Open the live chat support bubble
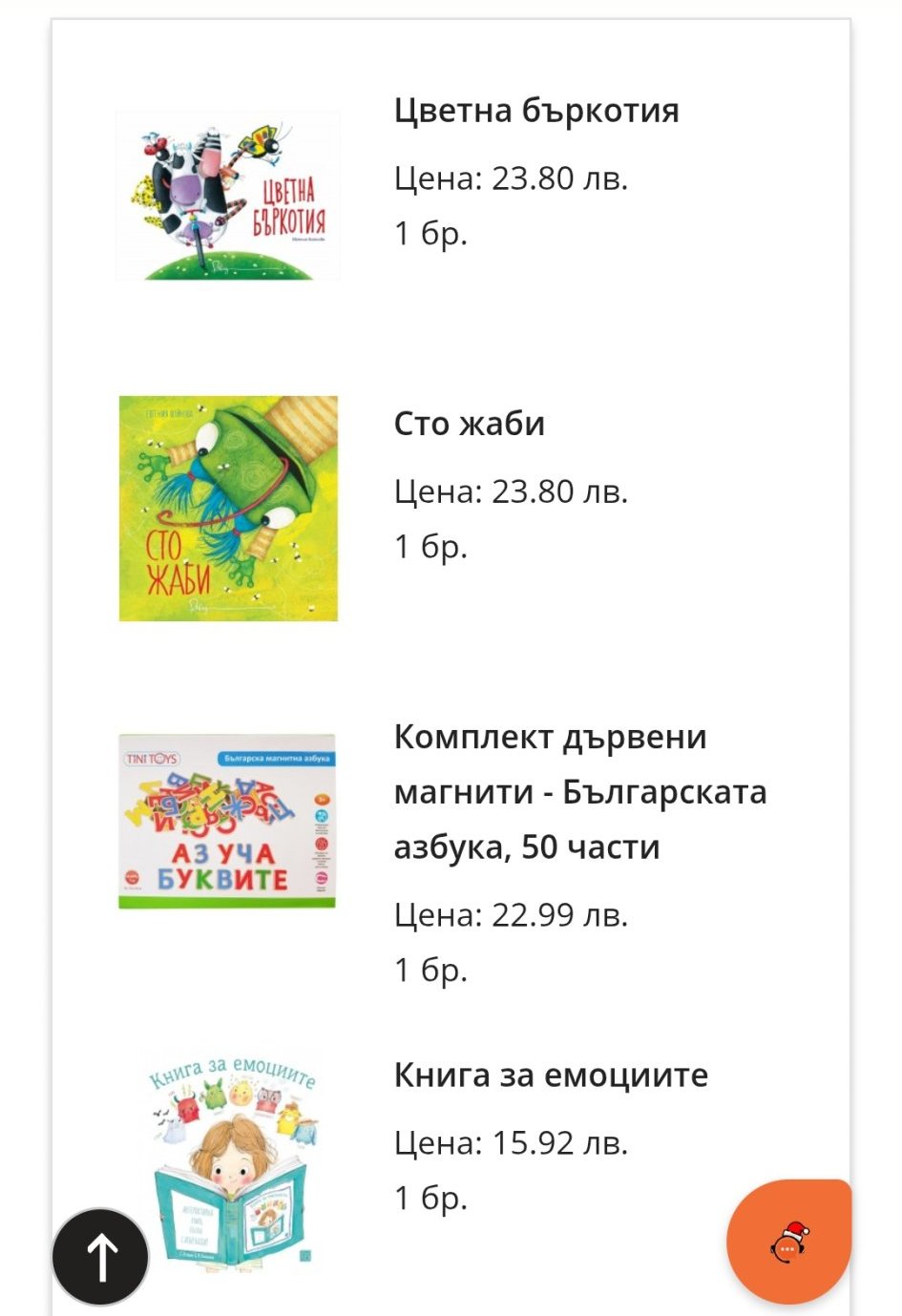 click(788, 1242)
